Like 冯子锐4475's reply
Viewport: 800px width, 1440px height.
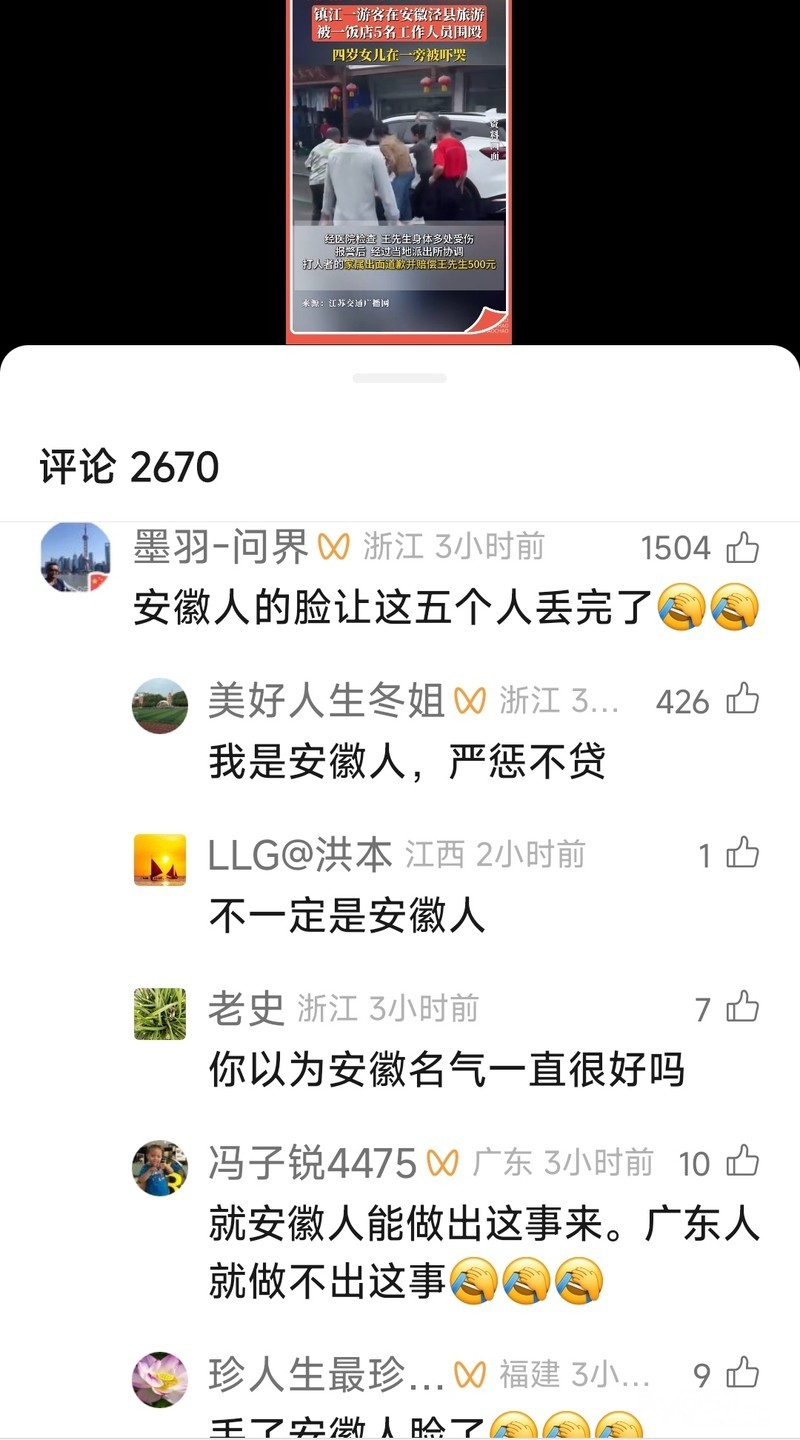click(x=742, y=1162)
